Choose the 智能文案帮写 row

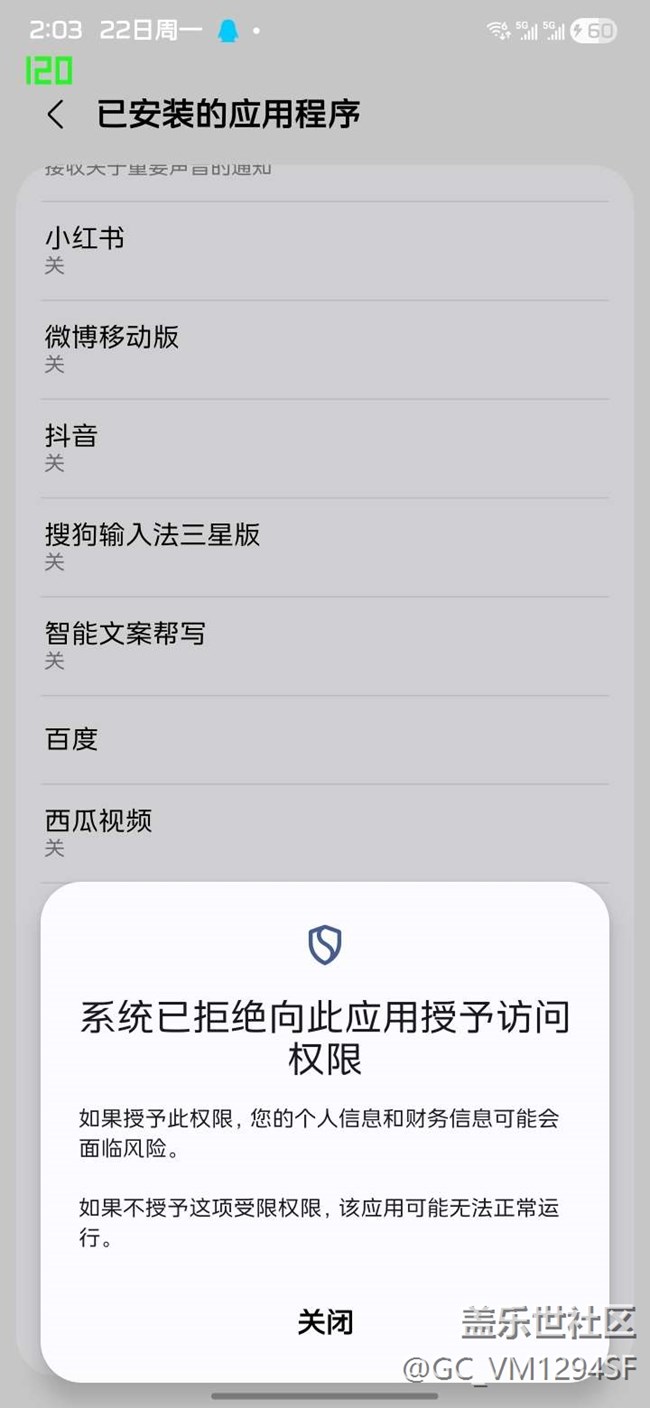point(324,646)
